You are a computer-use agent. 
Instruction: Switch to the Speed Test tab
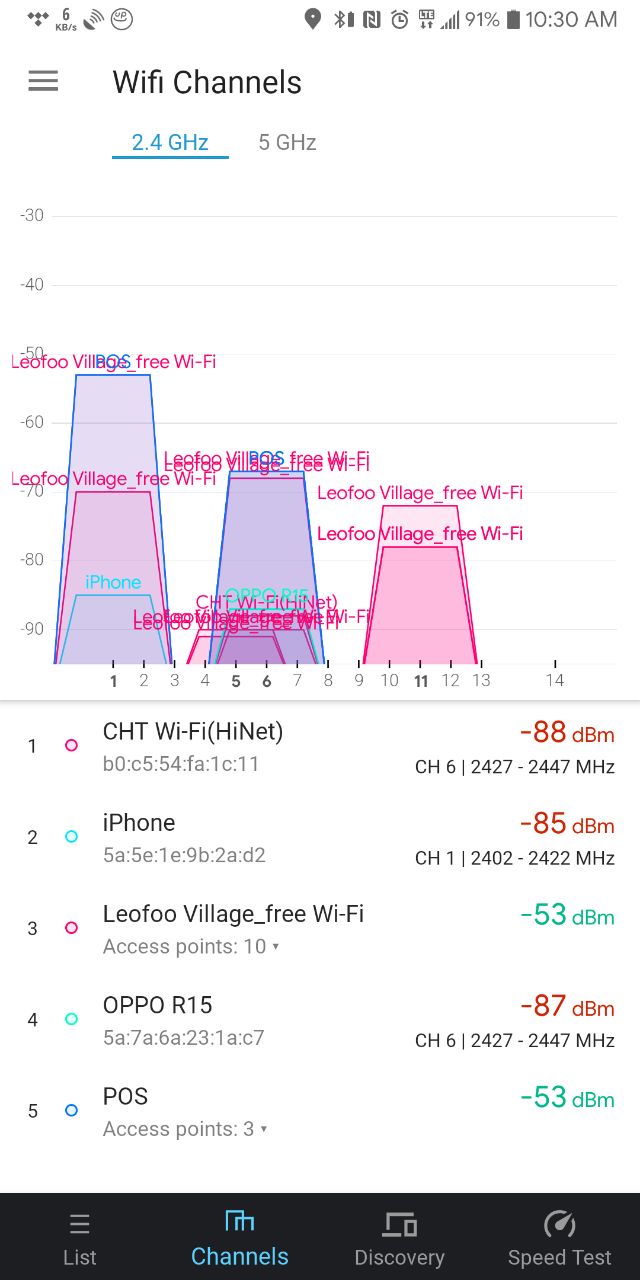coord(560,1238)
